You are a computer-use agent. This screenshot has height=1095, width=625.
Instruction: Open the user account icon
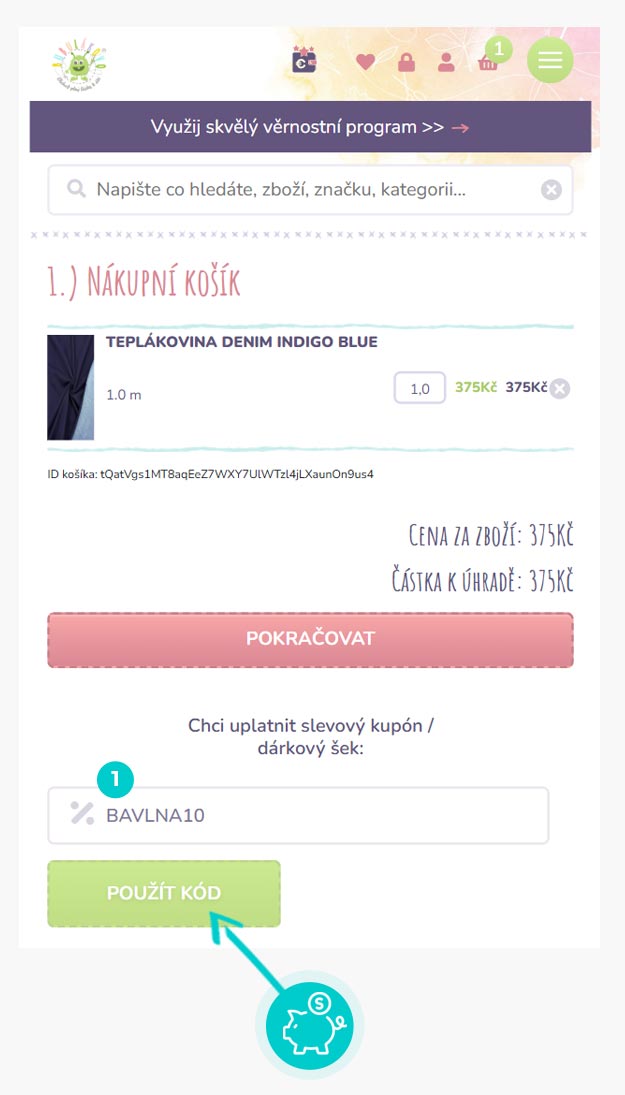446,62
